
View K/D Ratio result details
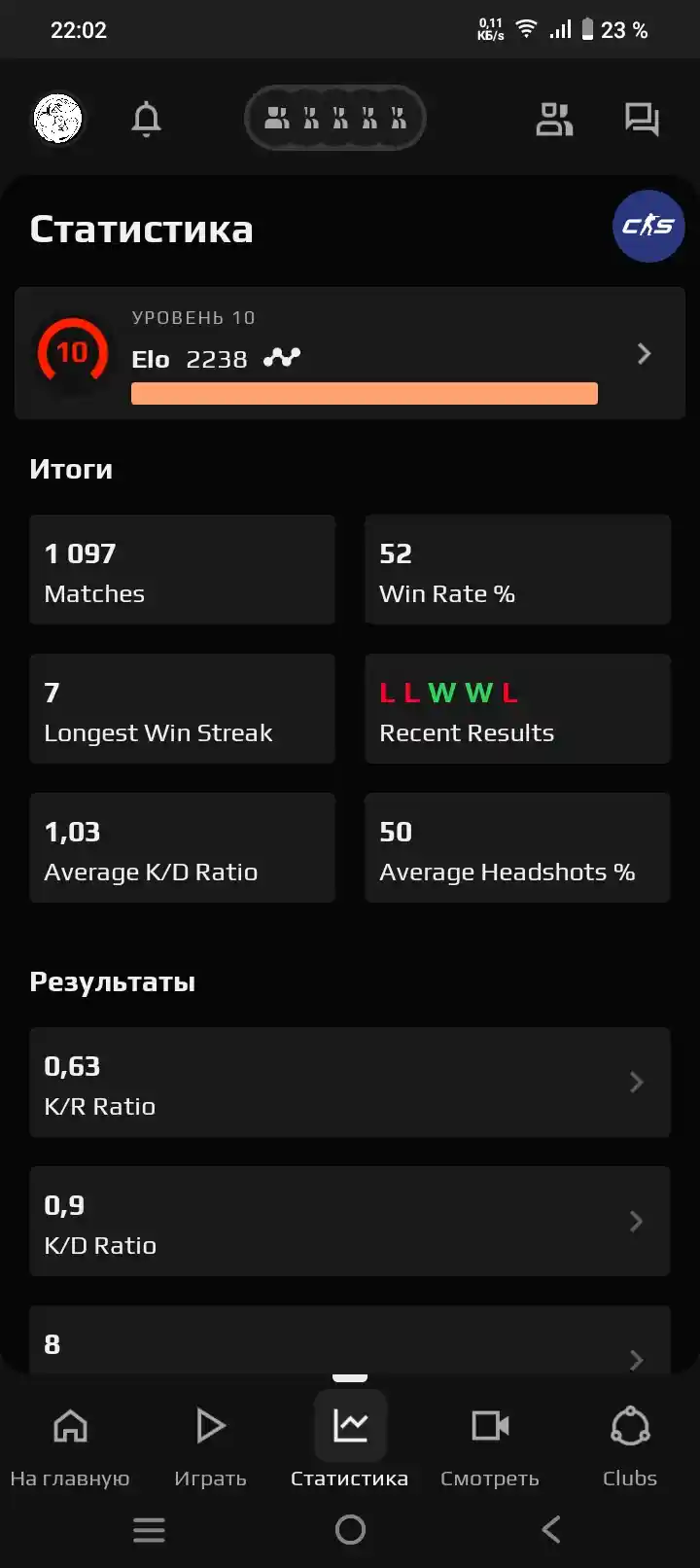coord(350,1222)
